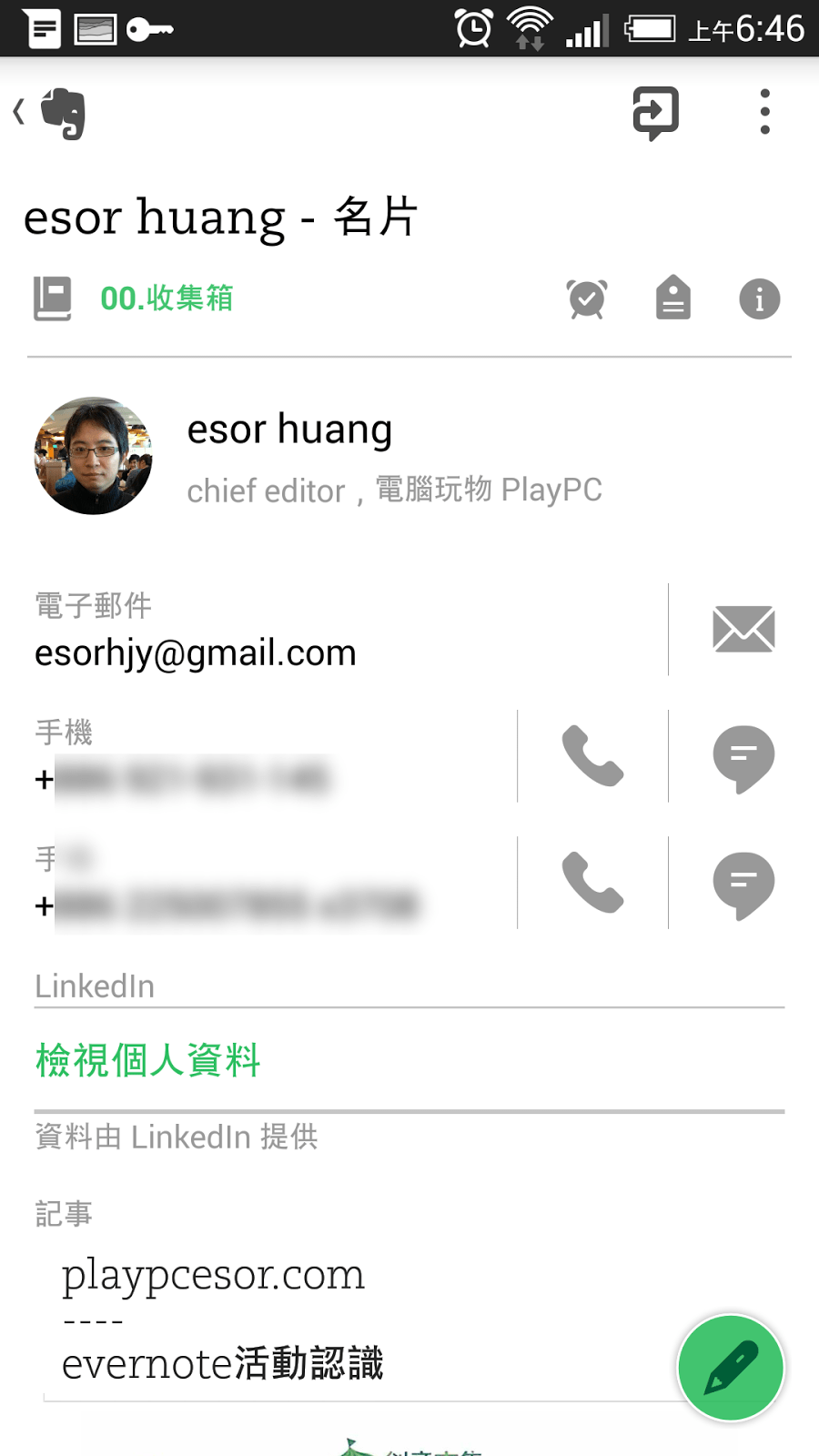Send SMS to the second phone number
The height and width of the screenshot is (1456, 819).
click(x=743, y=884)
